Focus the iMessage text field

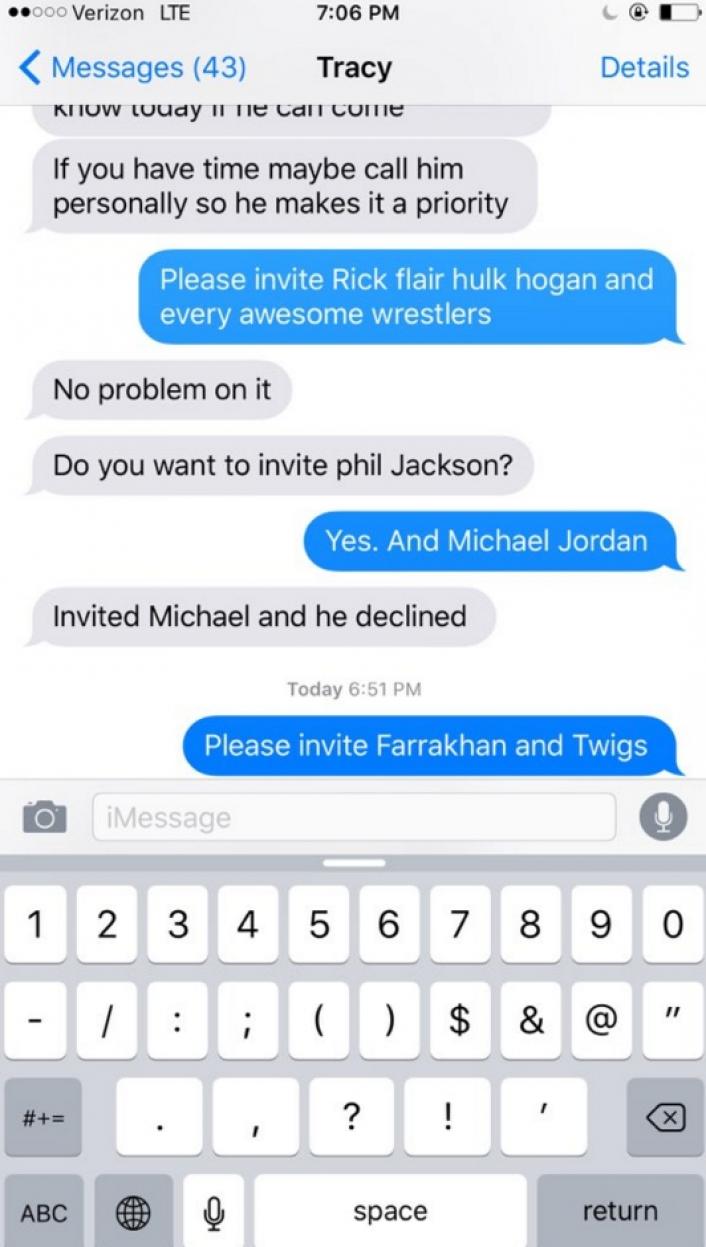tap(354, 818)
